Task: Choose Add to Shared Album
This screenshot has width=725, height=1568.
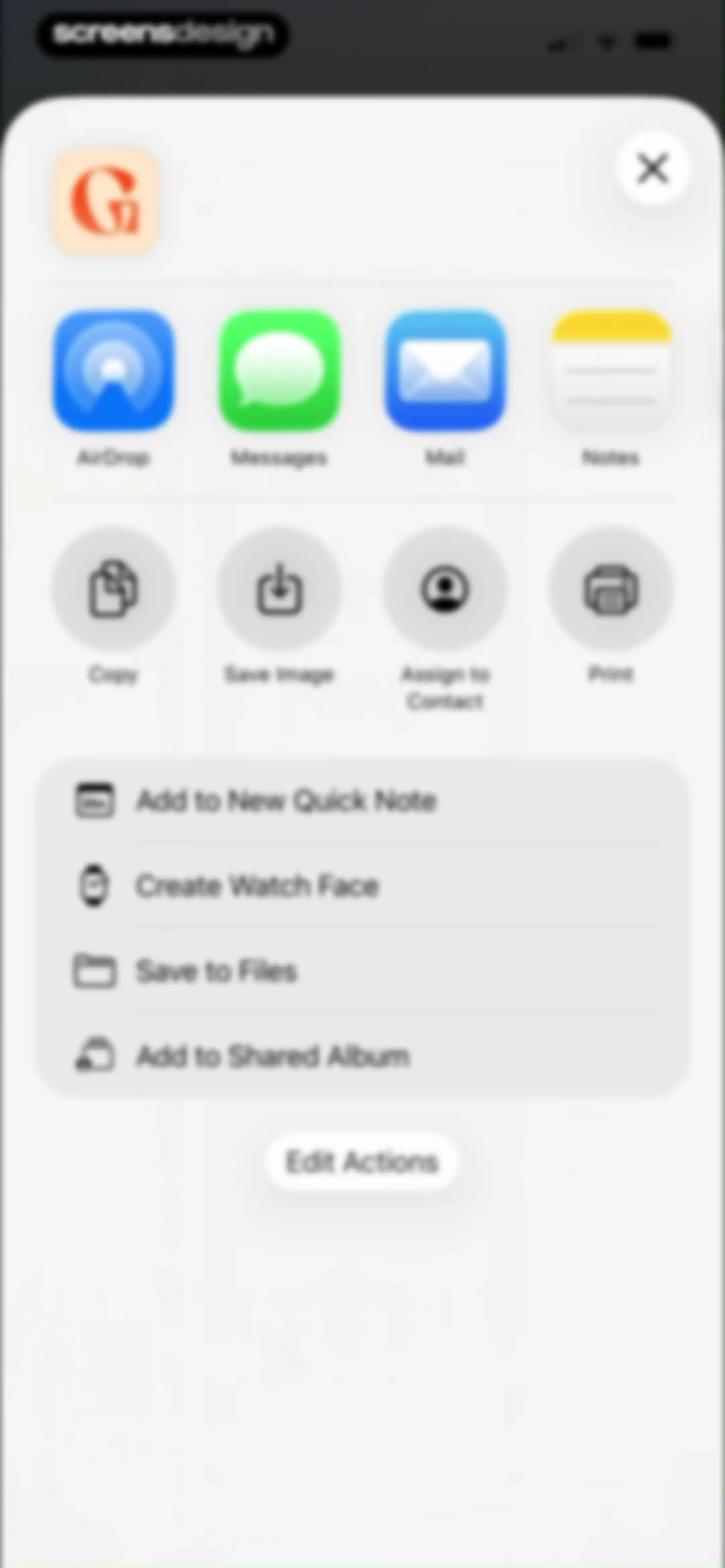Action: [x=362, y=1056]
